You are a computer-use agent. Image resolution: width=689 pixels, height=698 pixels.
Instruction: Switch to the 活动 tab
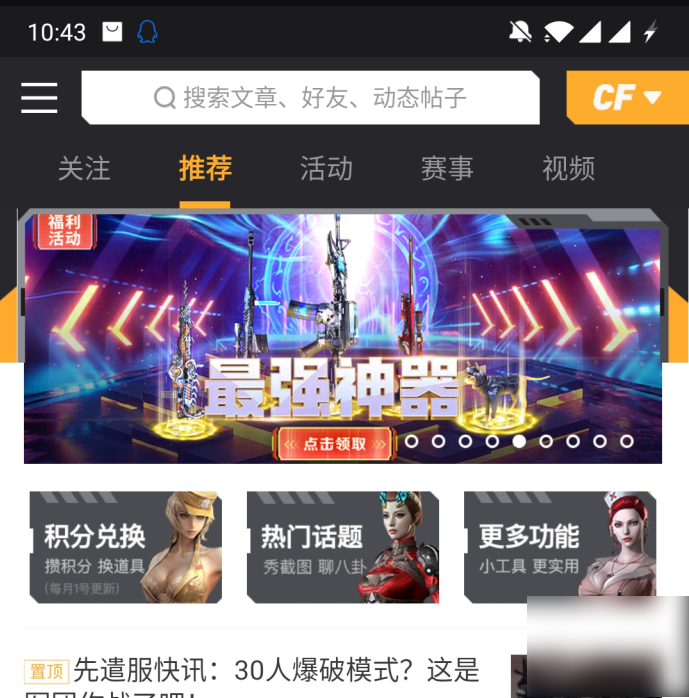click(326, 168)
